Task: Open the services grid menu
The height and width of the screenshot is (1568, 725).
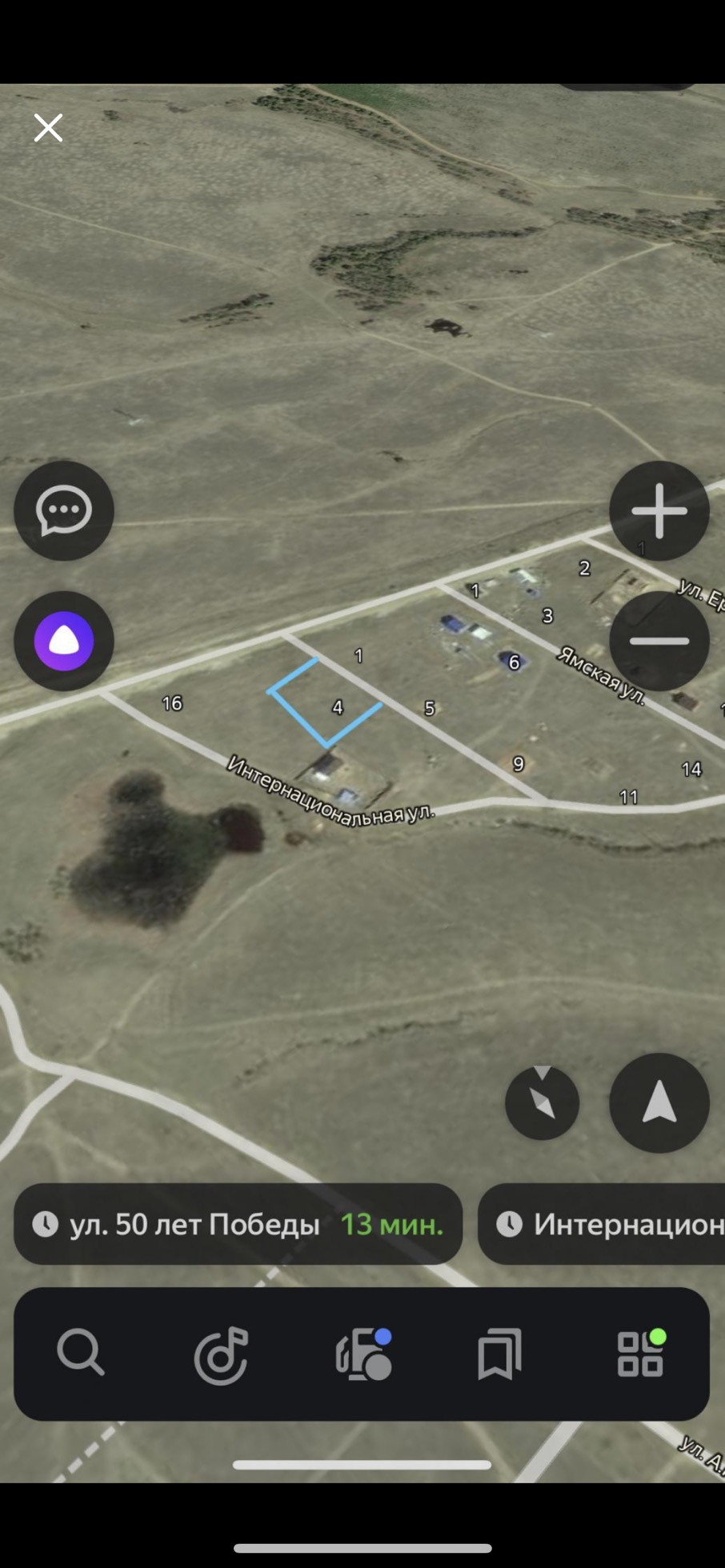Action: coord(640,1354)
